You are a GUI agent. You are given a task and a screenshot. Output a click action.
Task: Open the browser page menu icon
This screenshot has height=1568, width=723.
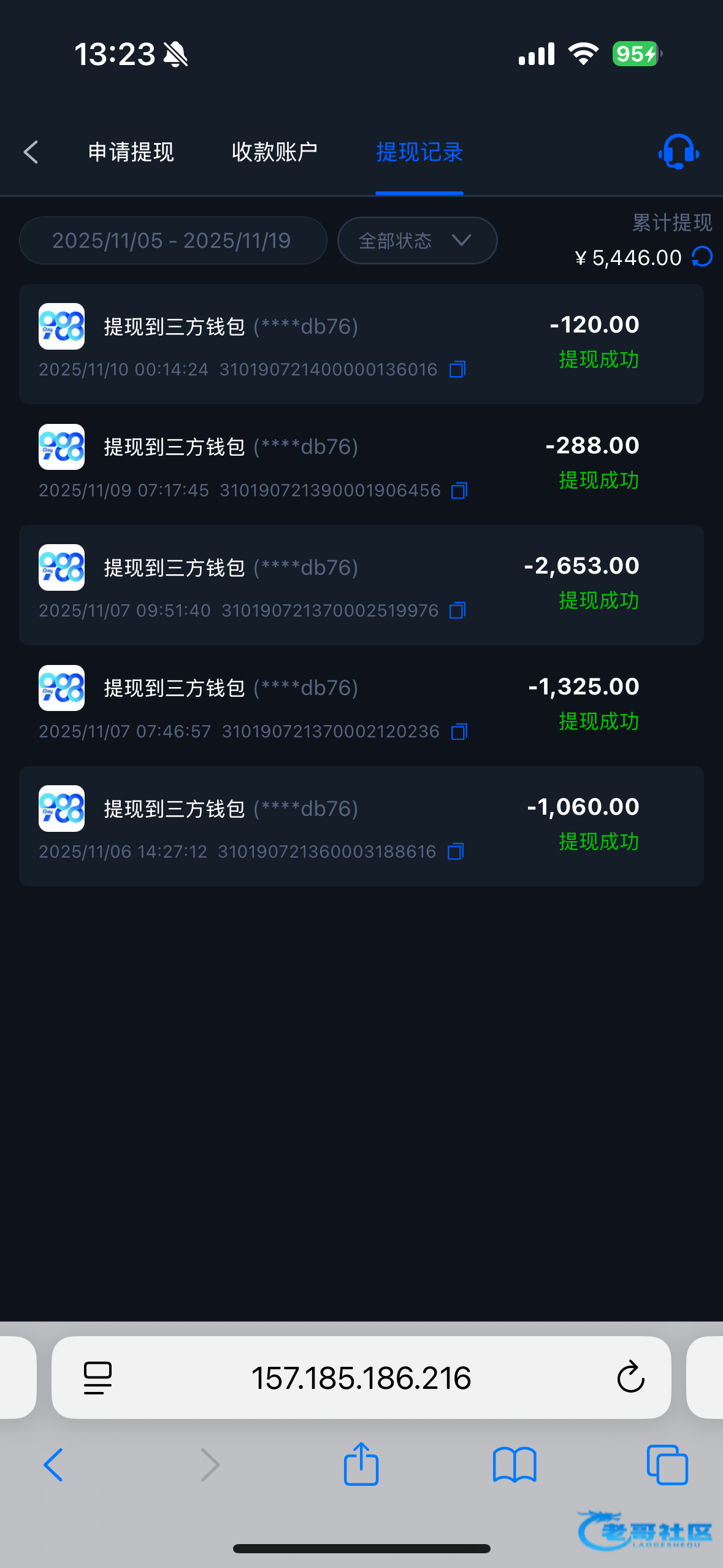tap(98, 1378)
